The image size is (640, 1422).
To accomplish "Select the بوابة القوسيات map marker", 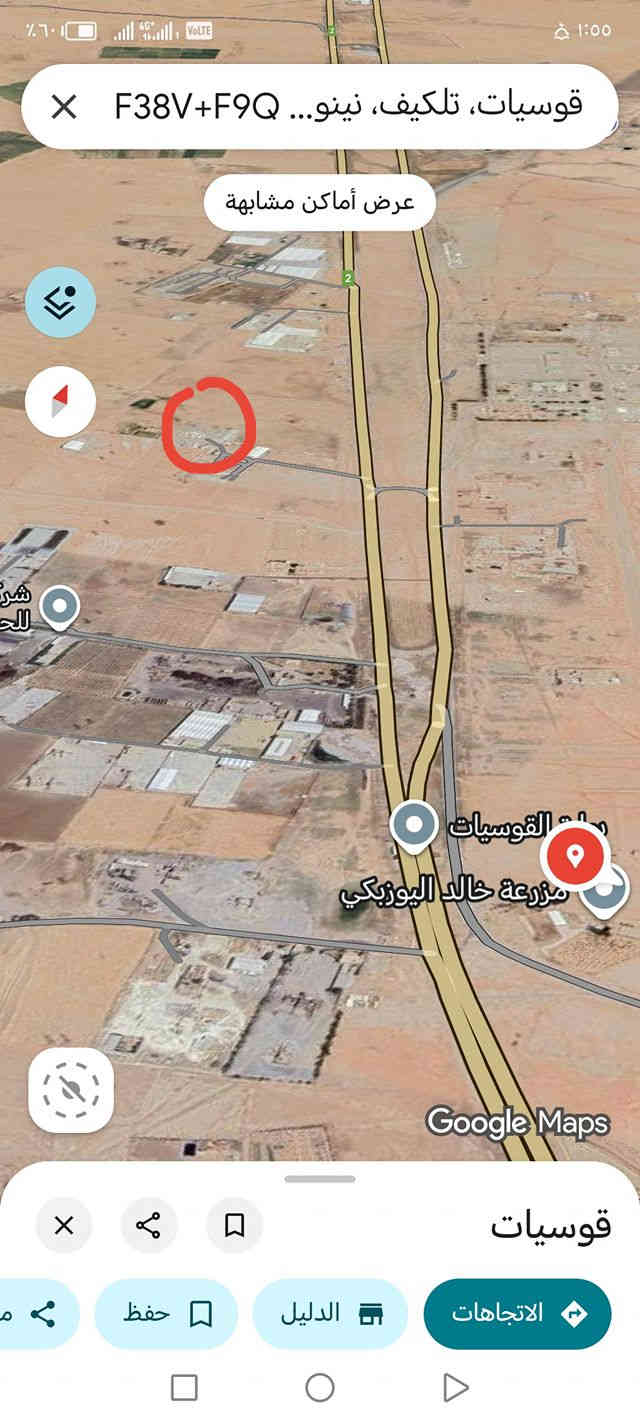I will click(413, 826).
